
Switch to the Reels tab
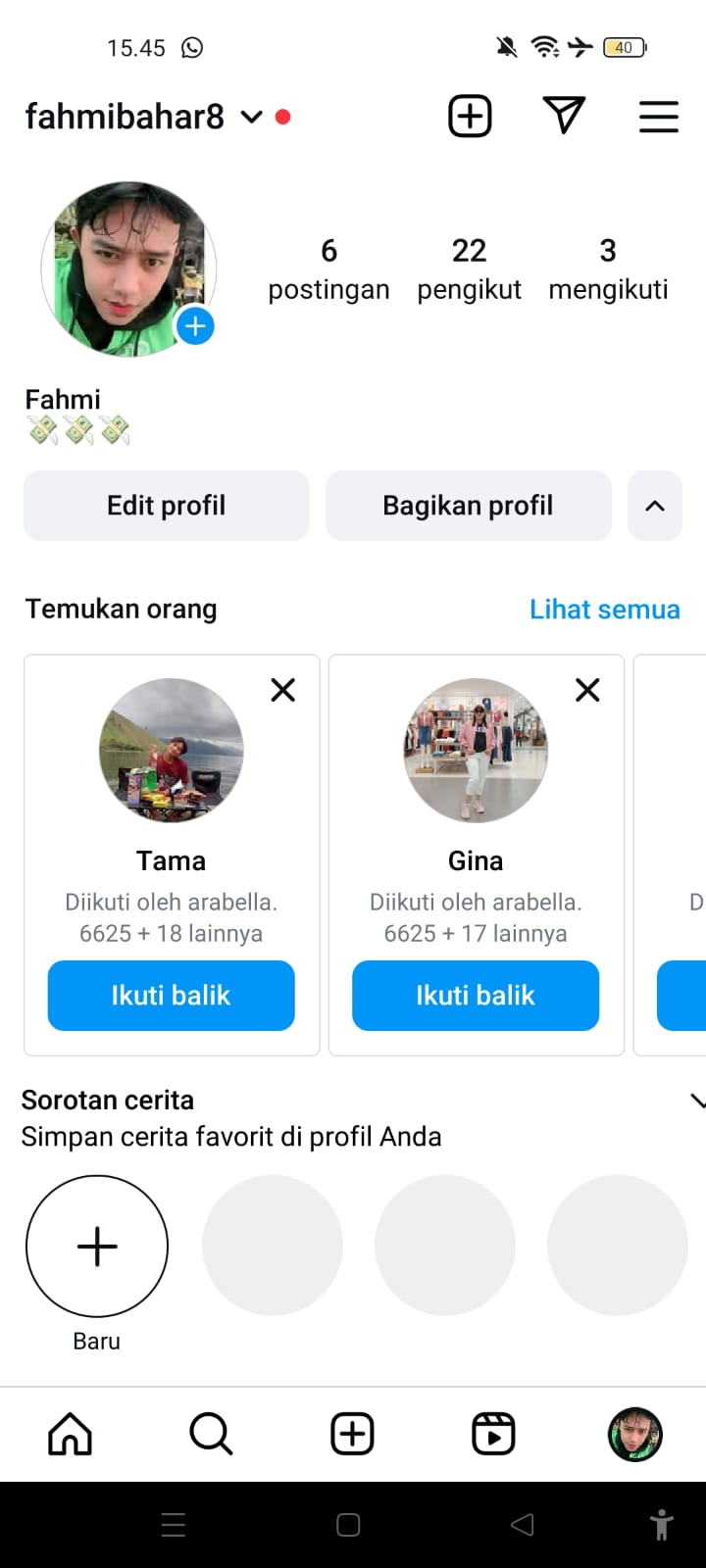[x=493, y=1435]
